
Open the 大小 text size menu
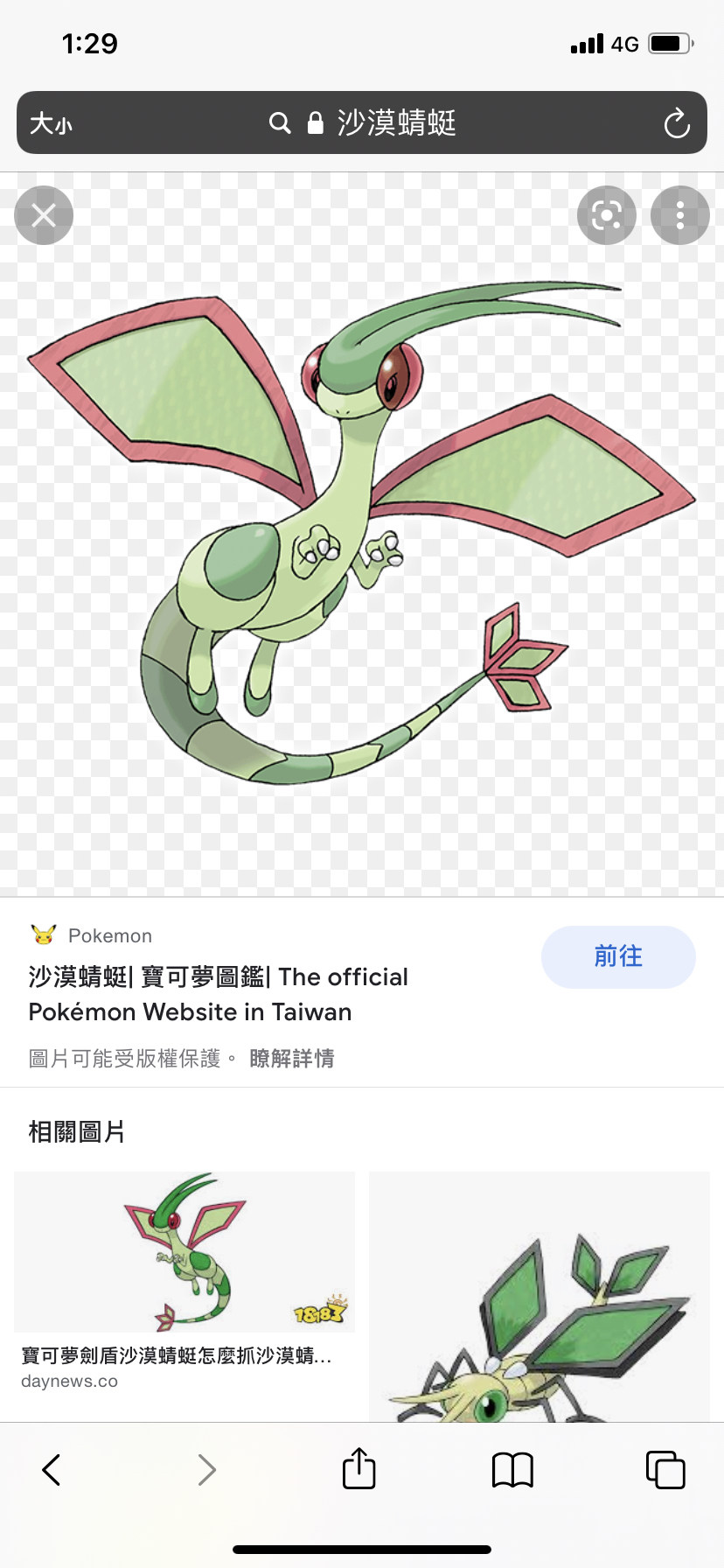coord(52,123)
